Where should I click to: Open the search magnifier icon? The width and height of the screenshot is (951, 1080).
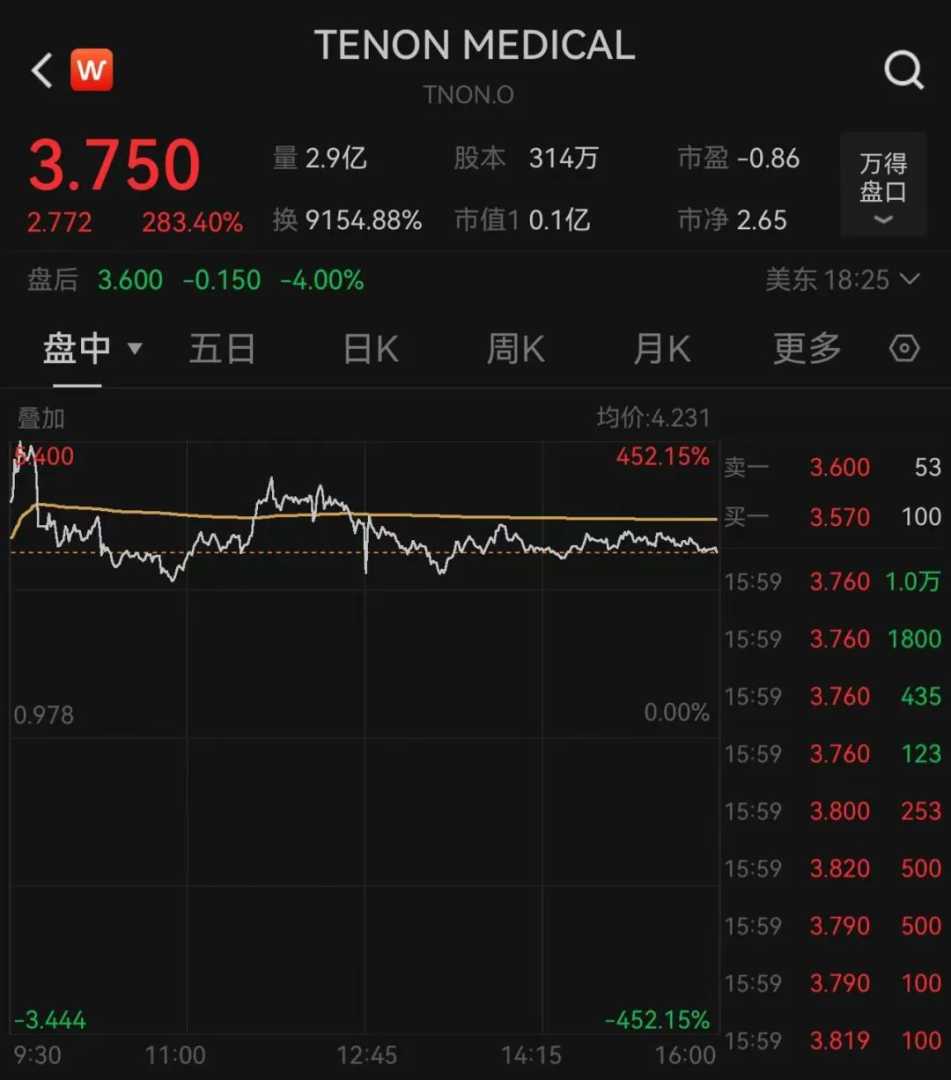(x=903, y=70)
